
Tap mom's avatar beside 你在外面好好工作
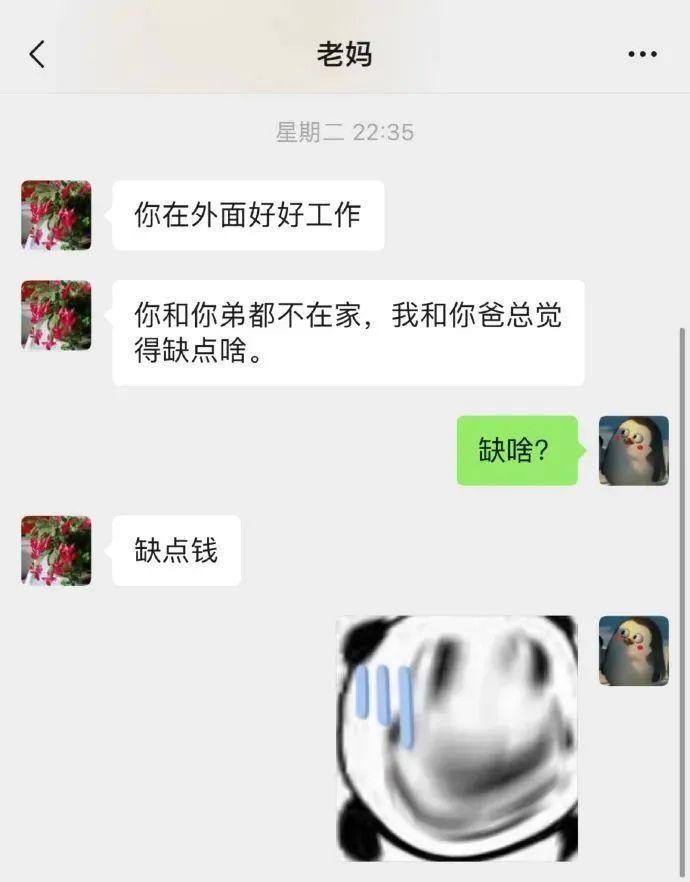[56, 215]
